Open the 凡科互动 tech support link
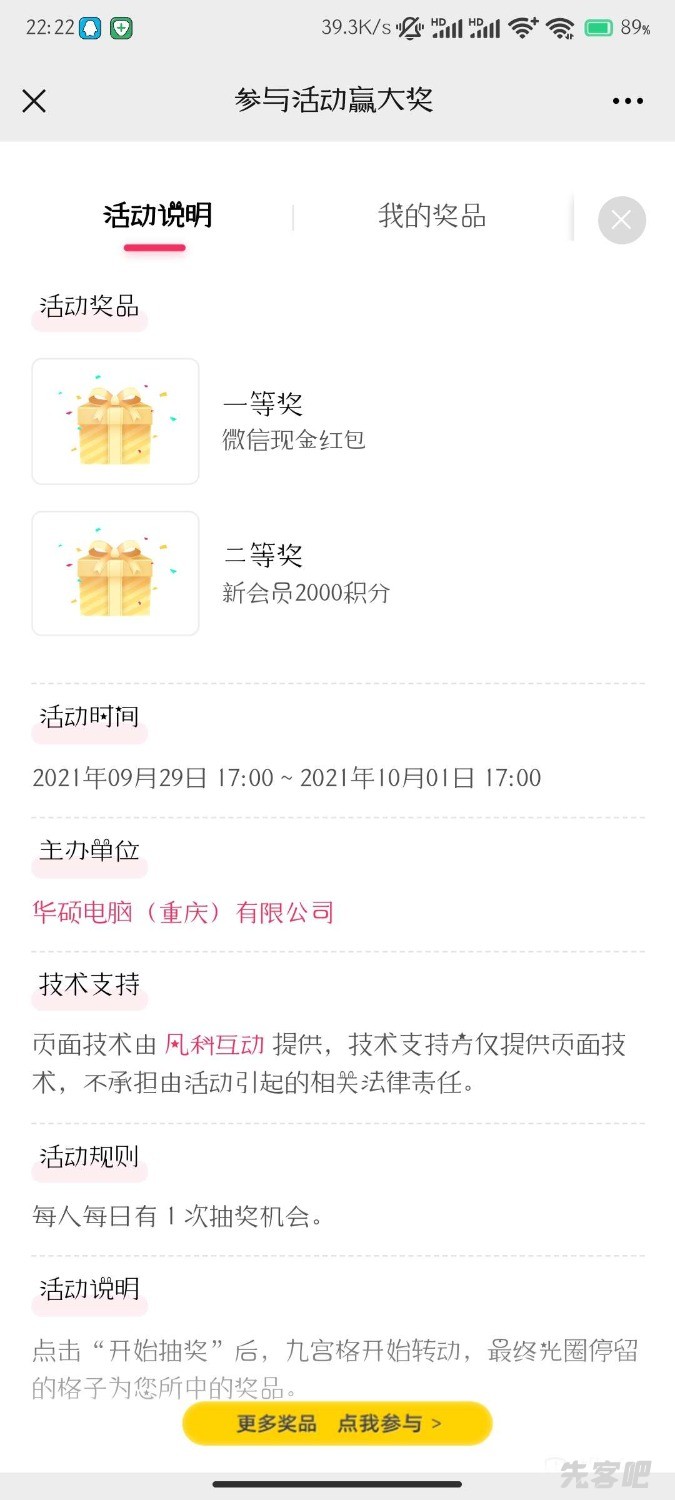The image size is (675, 1500). [x=215, y=1045]
